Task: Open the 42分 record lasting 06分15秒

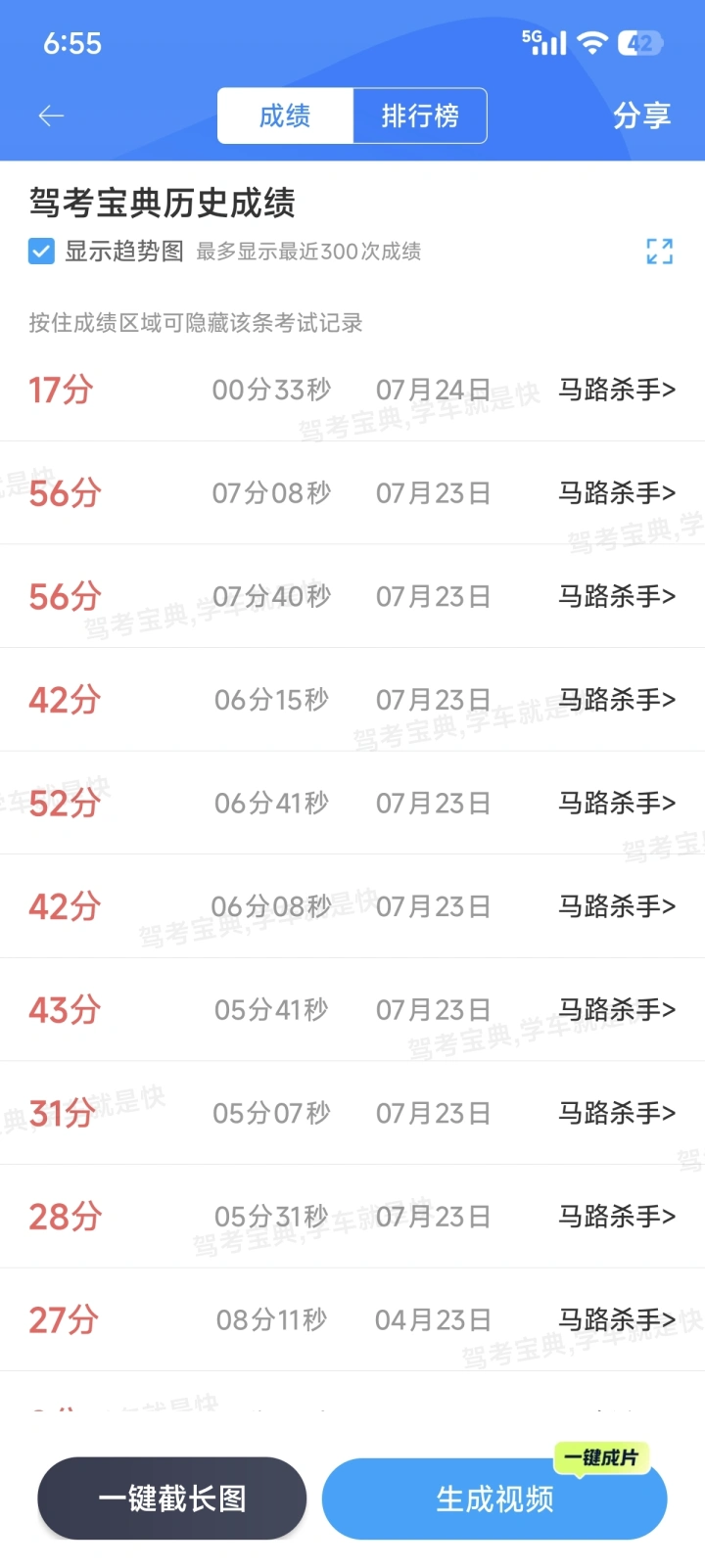Action: pos(352,700)
